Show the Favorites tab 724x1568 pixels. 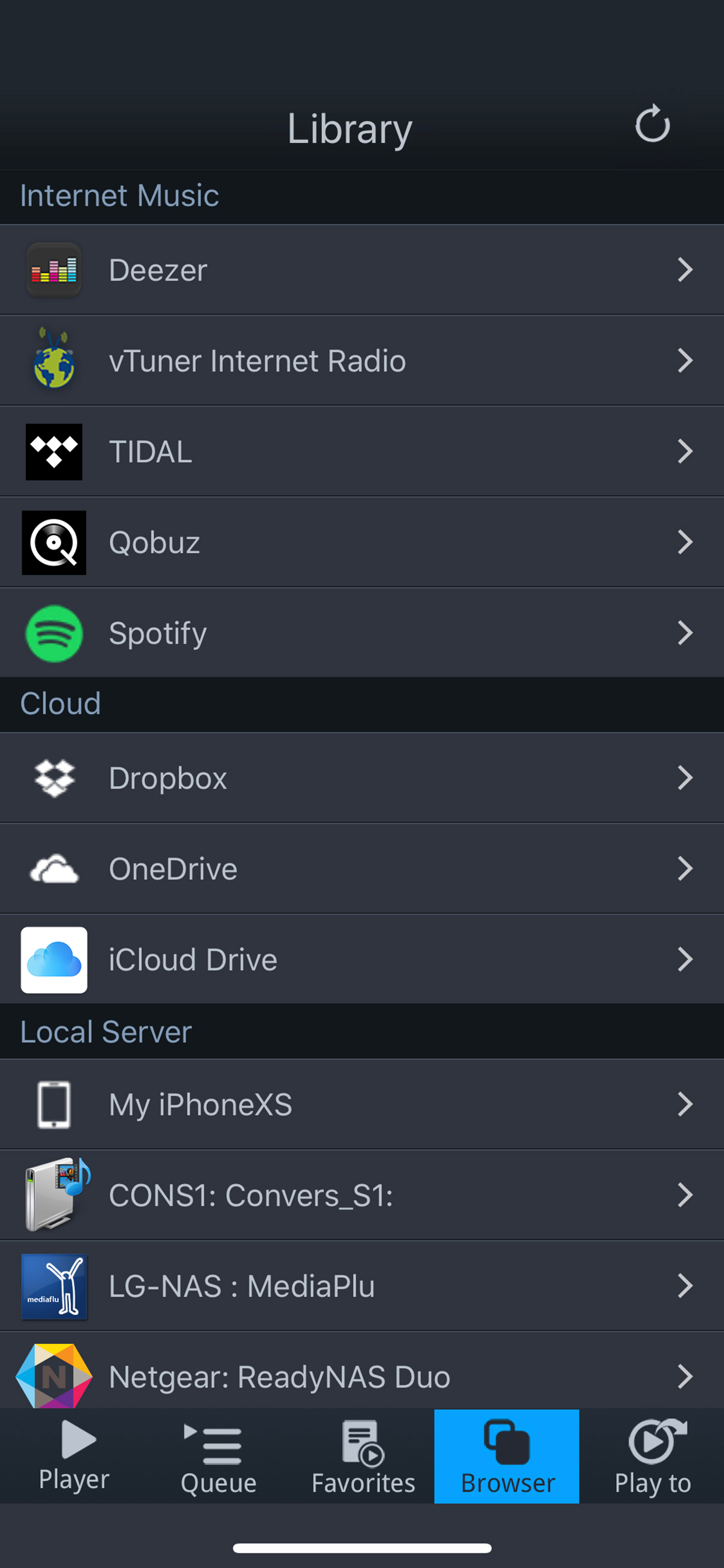pos(363,1456)
